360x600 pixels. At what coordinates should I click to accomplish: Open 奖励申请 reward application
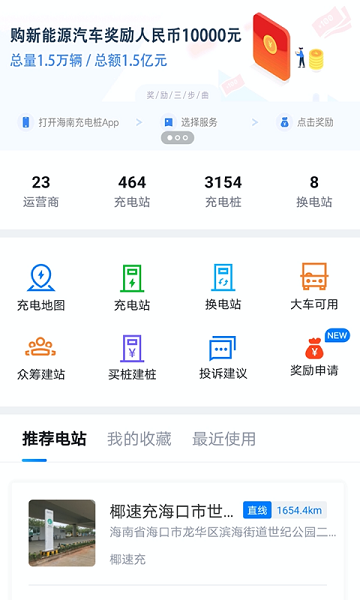tap(314, 356)
